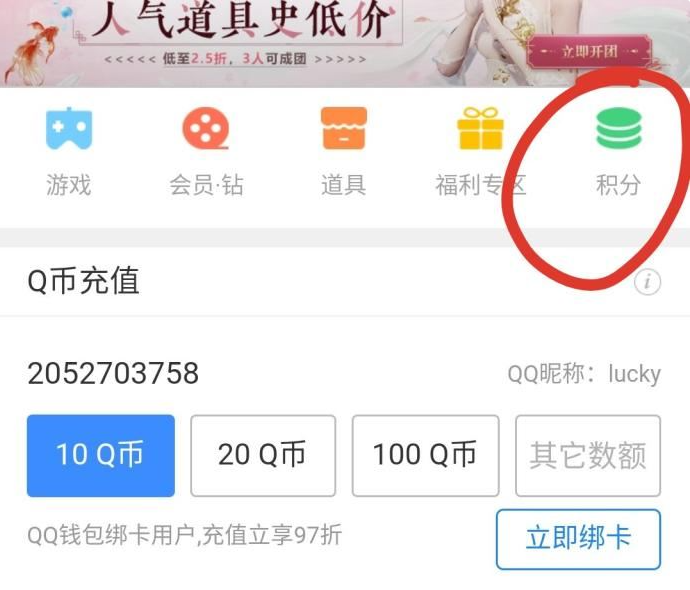Screen dimensions: 690x590
Task: Open the 福利专区 gift area
Action: (x=480, y=152)
